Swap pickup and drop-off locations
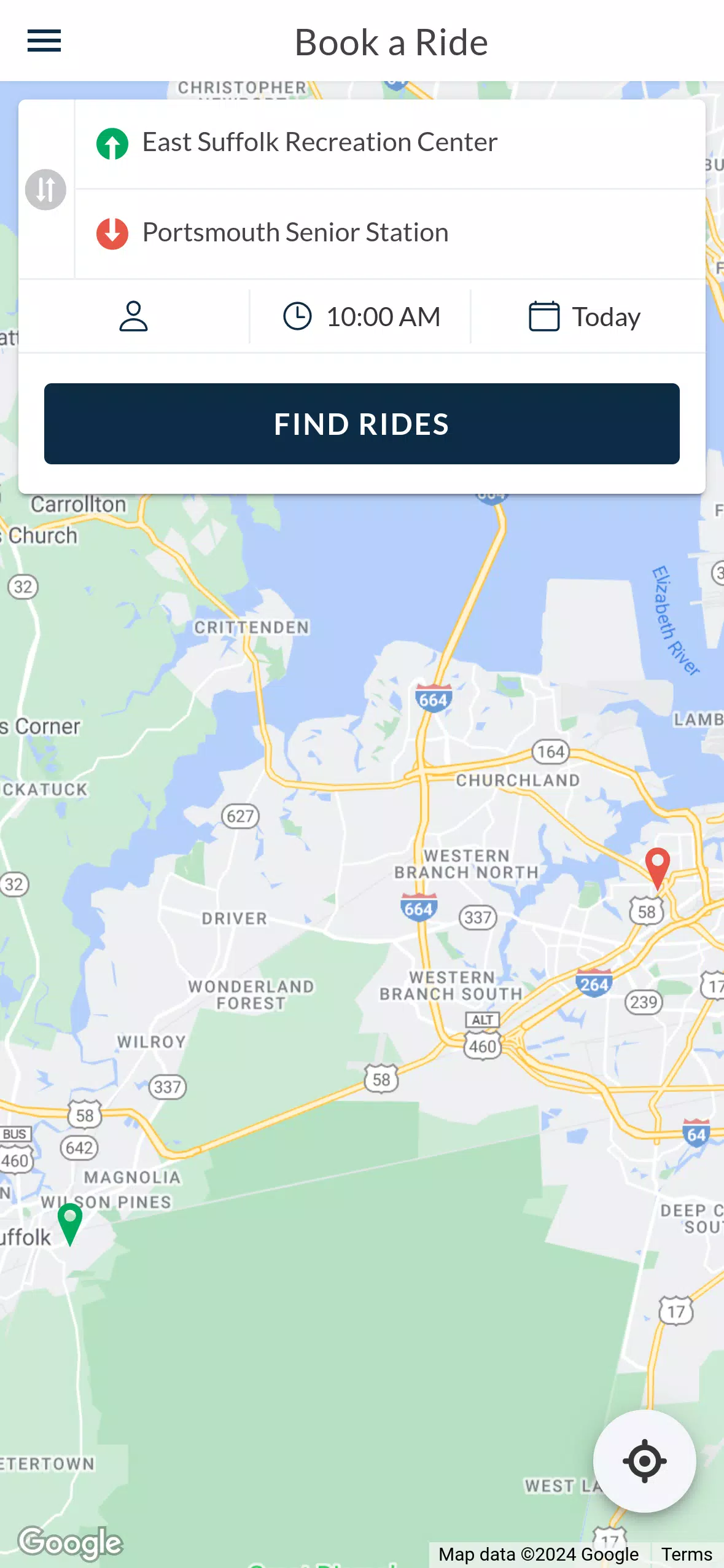This screenshot has width=724, height=1568. (45, 190)
